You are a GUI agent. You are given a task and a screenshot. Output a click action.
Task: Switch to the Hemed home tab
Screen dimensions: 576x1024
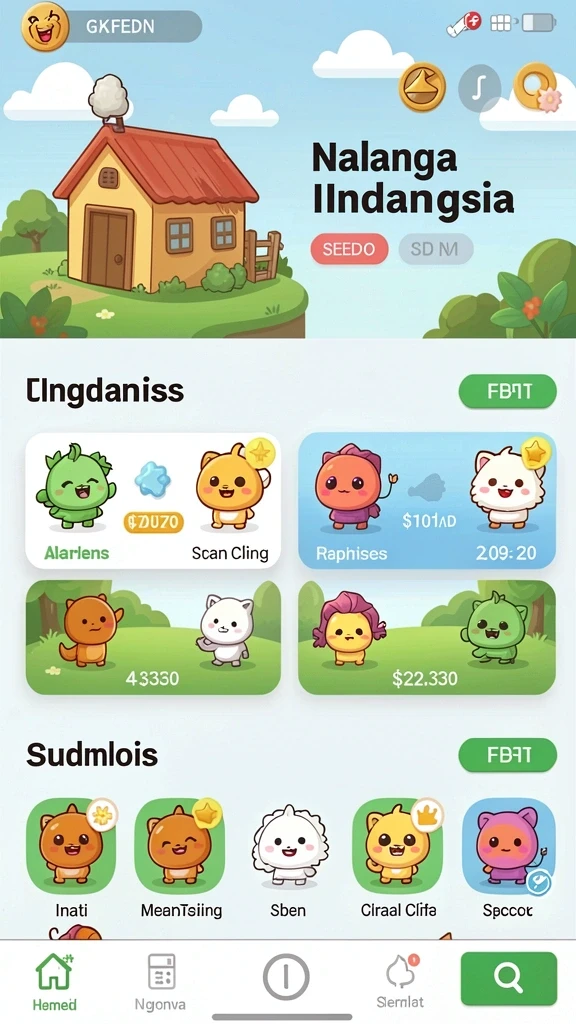[x=55, y=982]
